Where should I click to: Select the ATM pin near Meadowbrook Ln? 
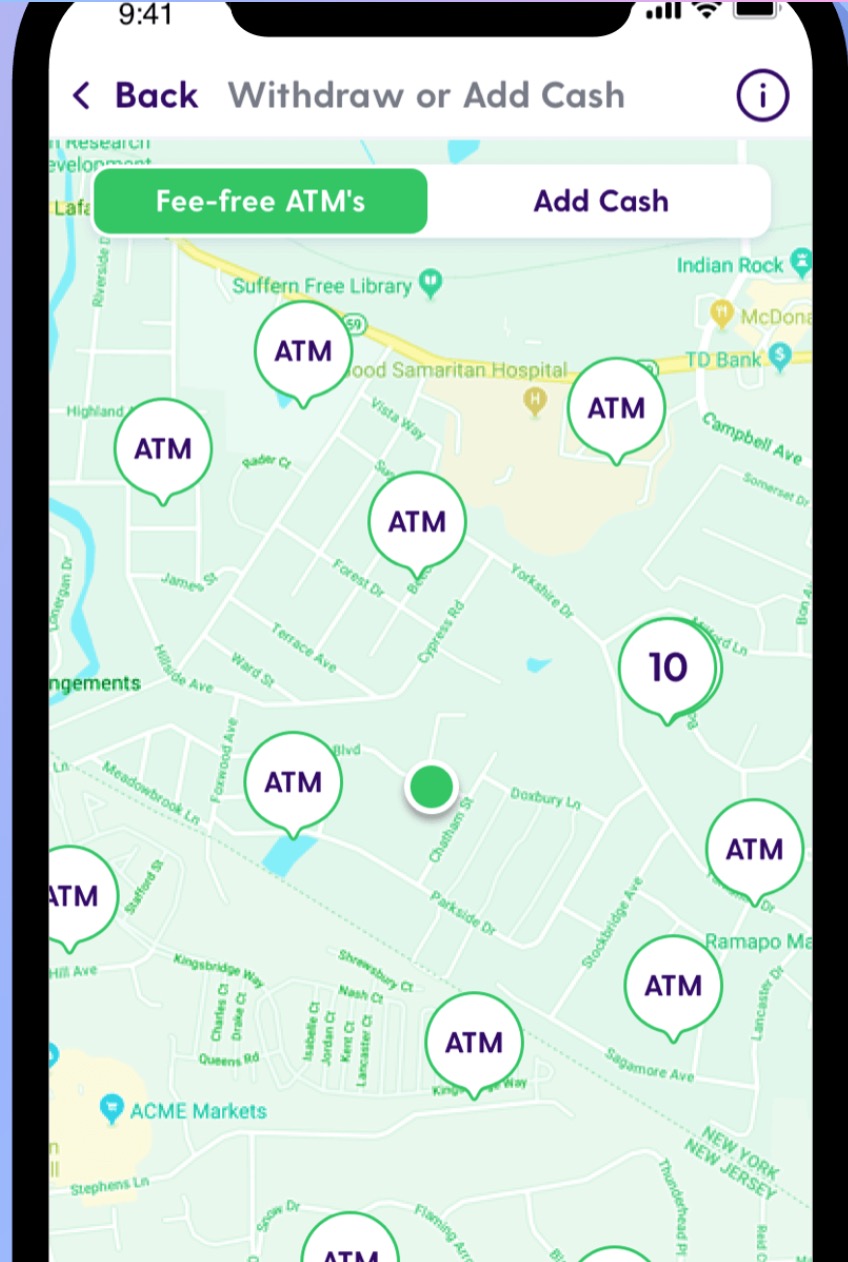click(293, 782)
